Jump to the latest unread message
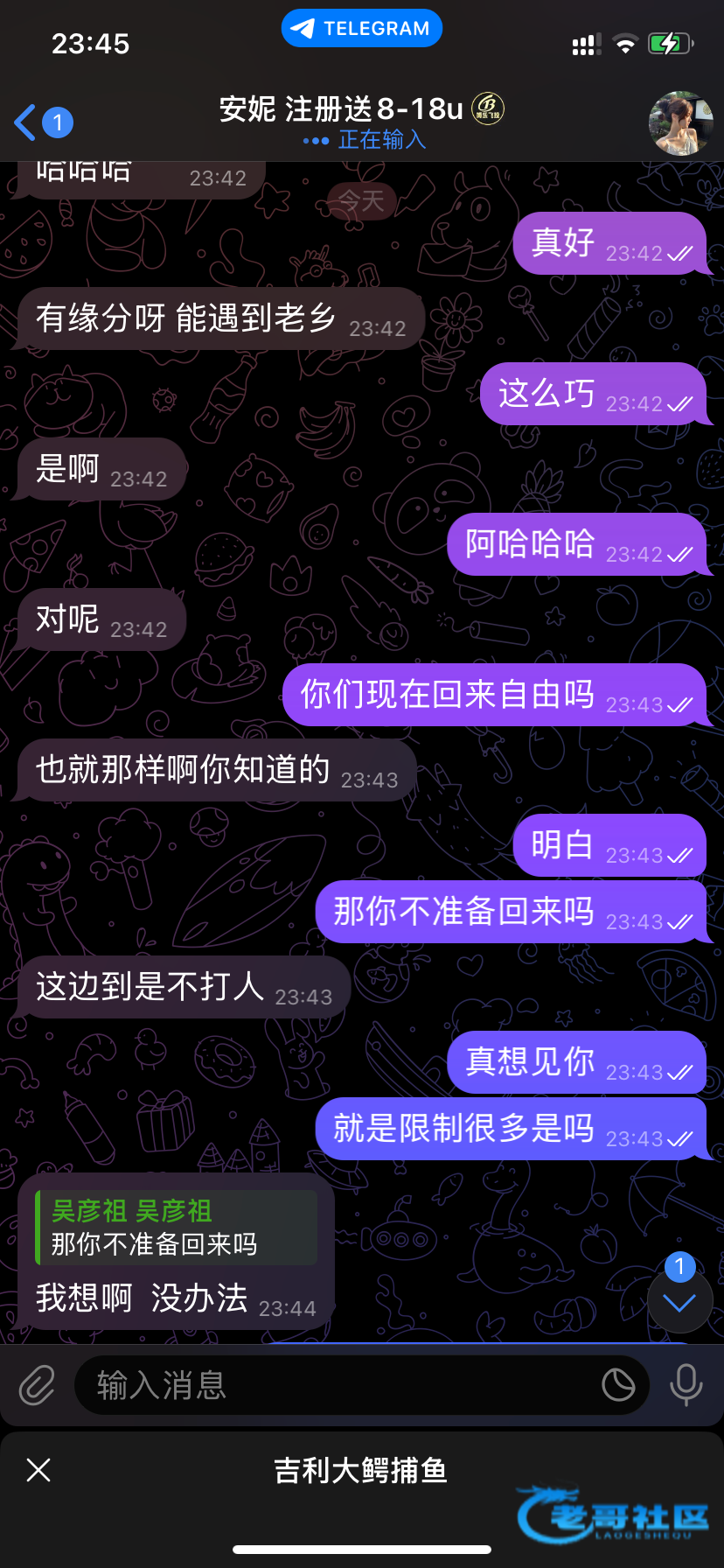This screenshot has width=724, height=1568. coord(679,1302)
